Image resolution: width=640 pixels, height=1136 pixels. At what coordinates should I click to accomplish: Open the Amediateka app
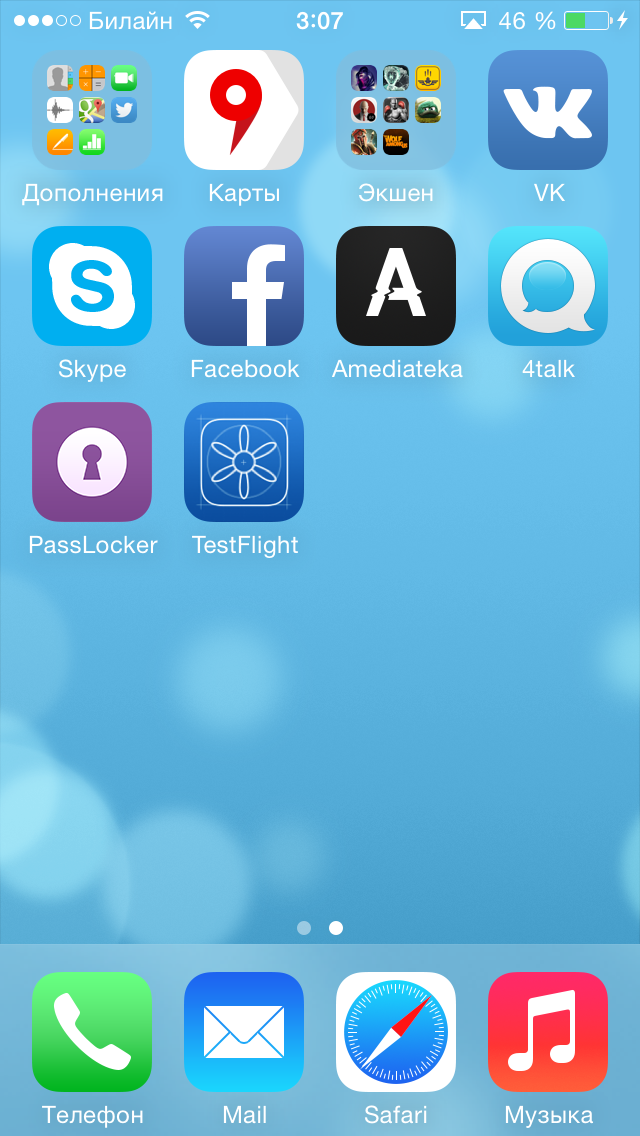pos(396,286)
